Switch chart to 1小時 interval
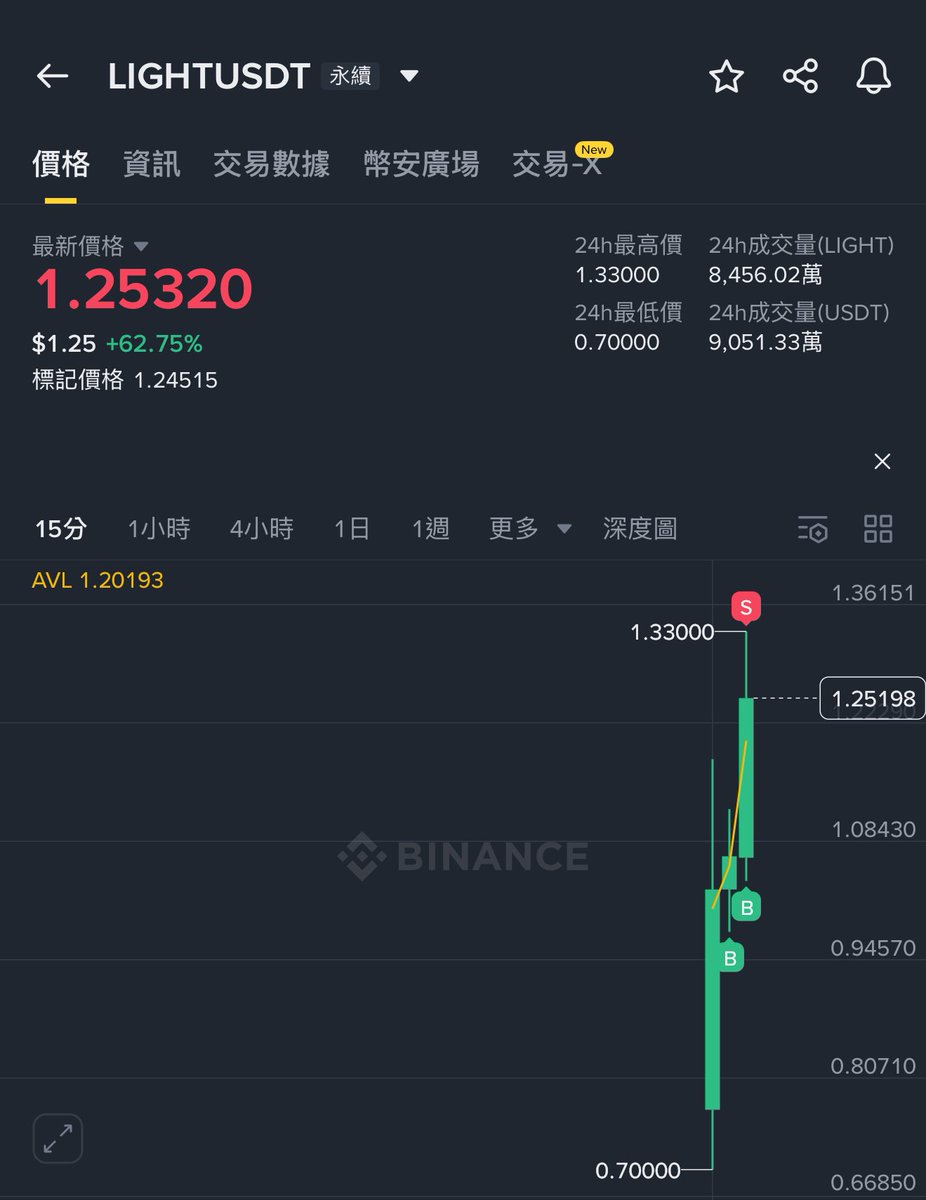 [158, 529]
